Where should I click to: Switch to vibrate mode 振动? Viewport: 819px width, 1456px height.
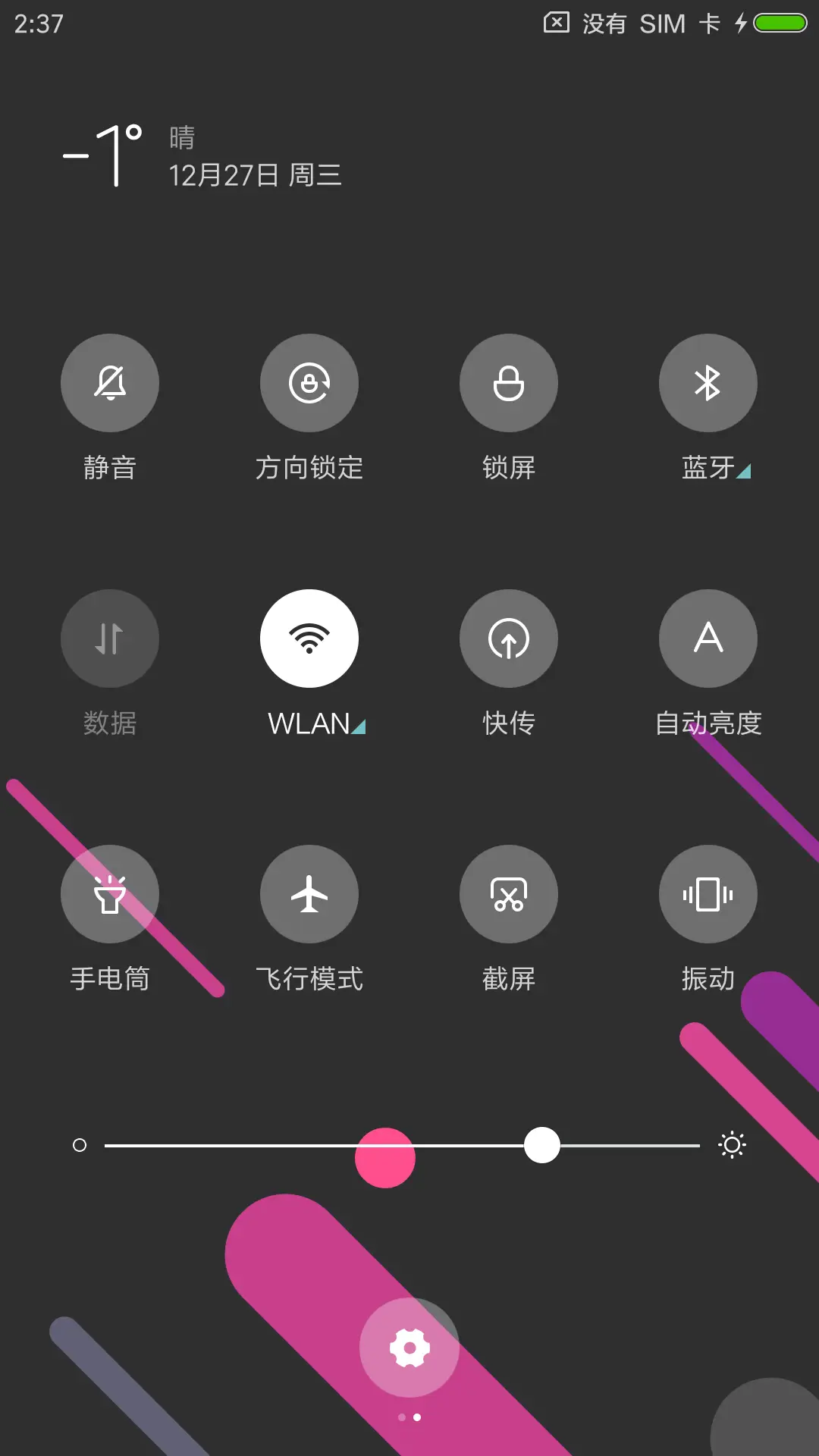point(708,894)
